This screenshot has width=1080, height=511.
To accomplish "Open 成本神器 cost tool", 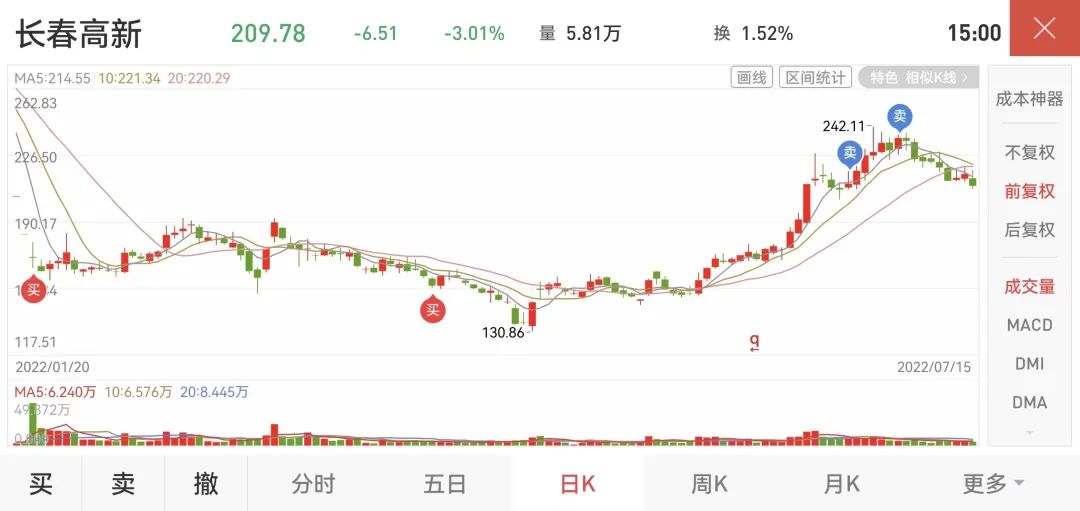I will click(x=1029, y=99).
